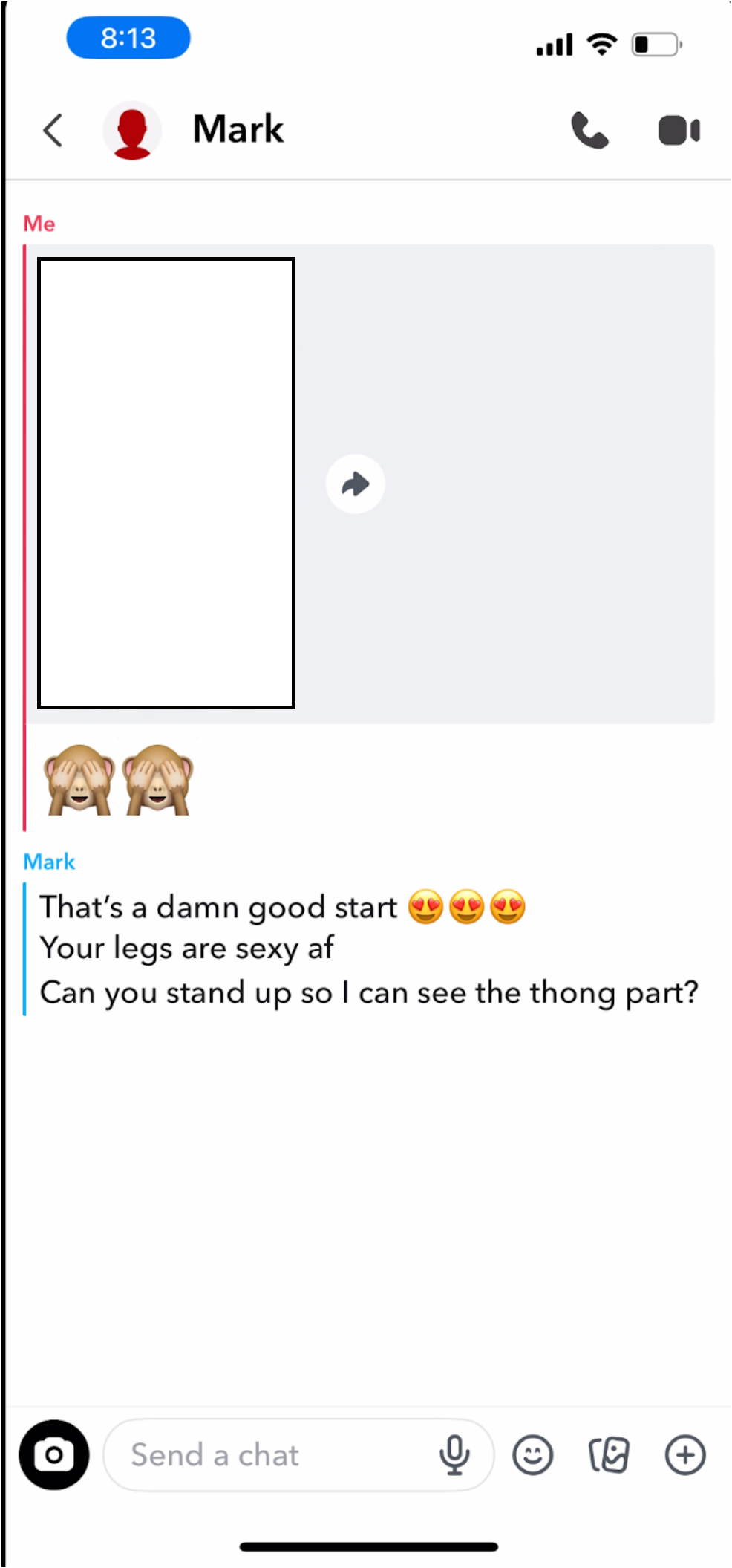Record a voice note with the microphone

pyautogui.click(x=454, y=1454)
